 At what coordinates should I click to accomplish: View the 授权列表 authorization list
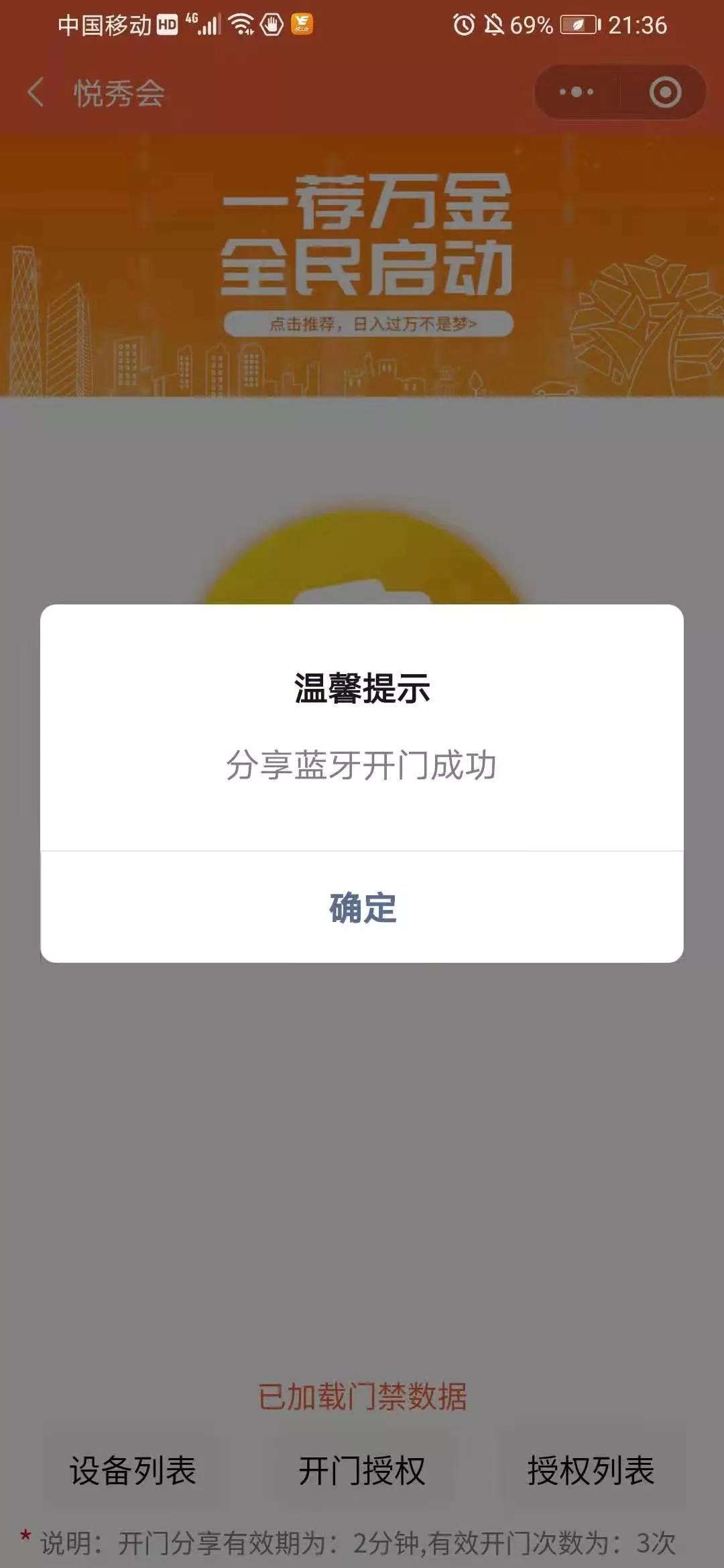[591, 1471]
